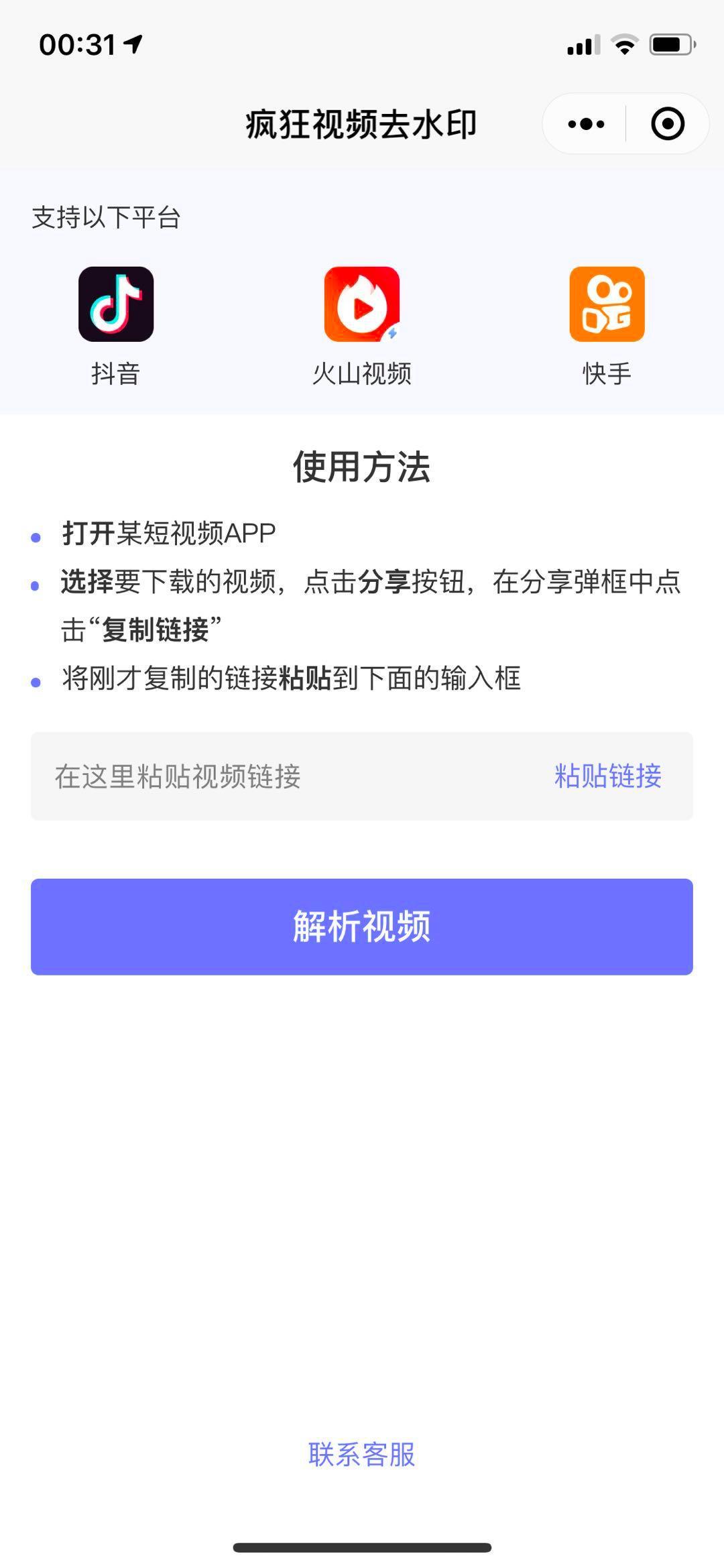Tap the 解析视频 button
This screenshot has width=724, height=1568.
tap(362, 926)
